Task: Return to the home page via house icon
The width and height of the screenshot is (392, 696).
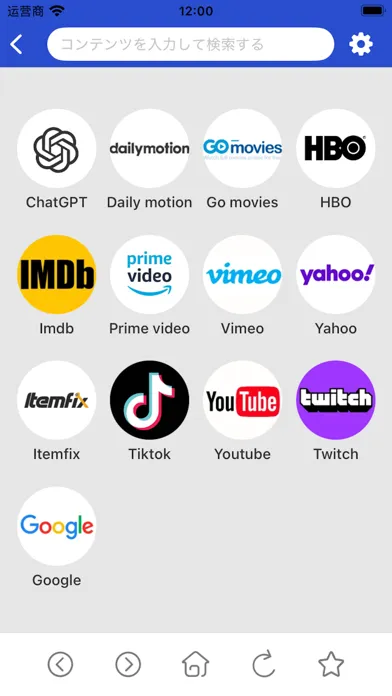Action: click(x=196, y=664)
